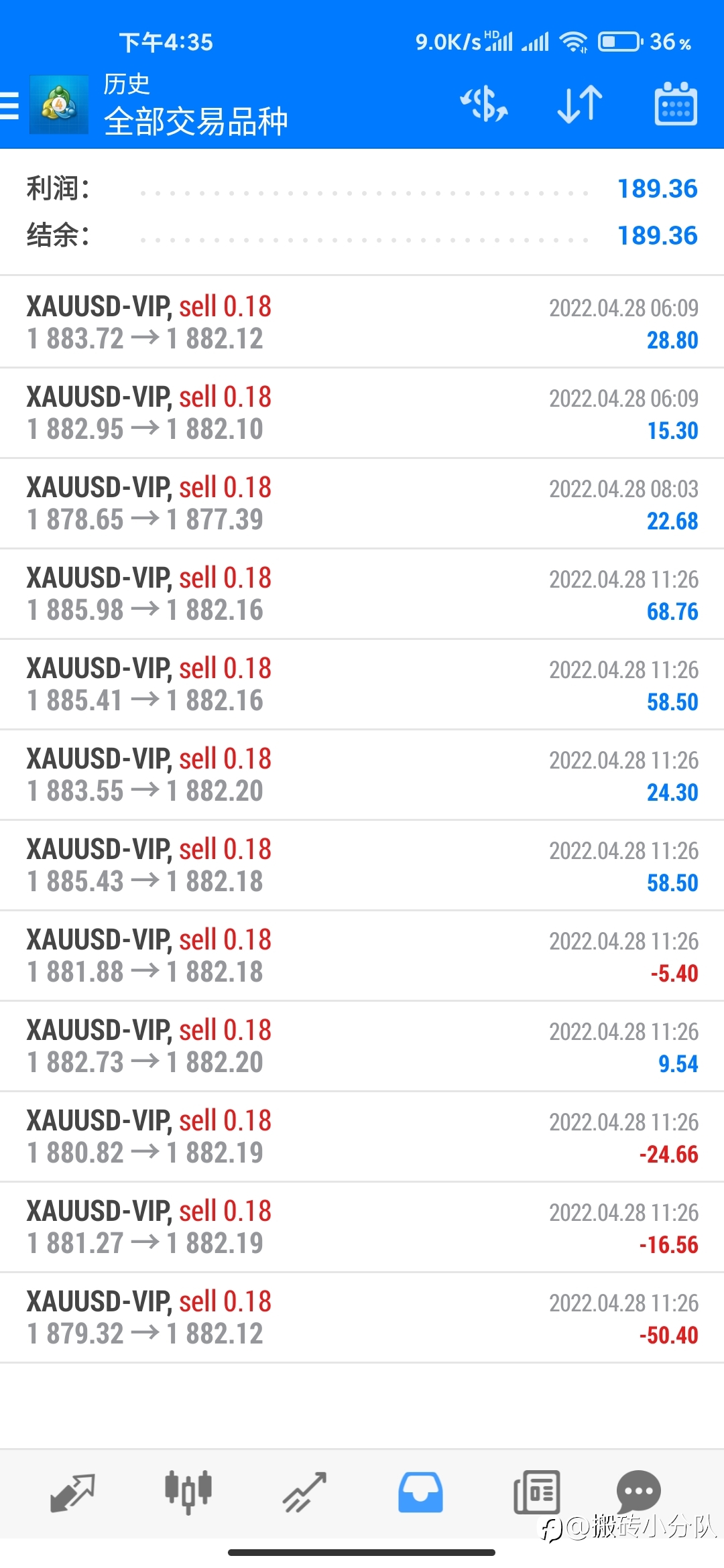724x1568 pixels.
Task: Open the calendar date range picker
Action: tap(676, 105)
